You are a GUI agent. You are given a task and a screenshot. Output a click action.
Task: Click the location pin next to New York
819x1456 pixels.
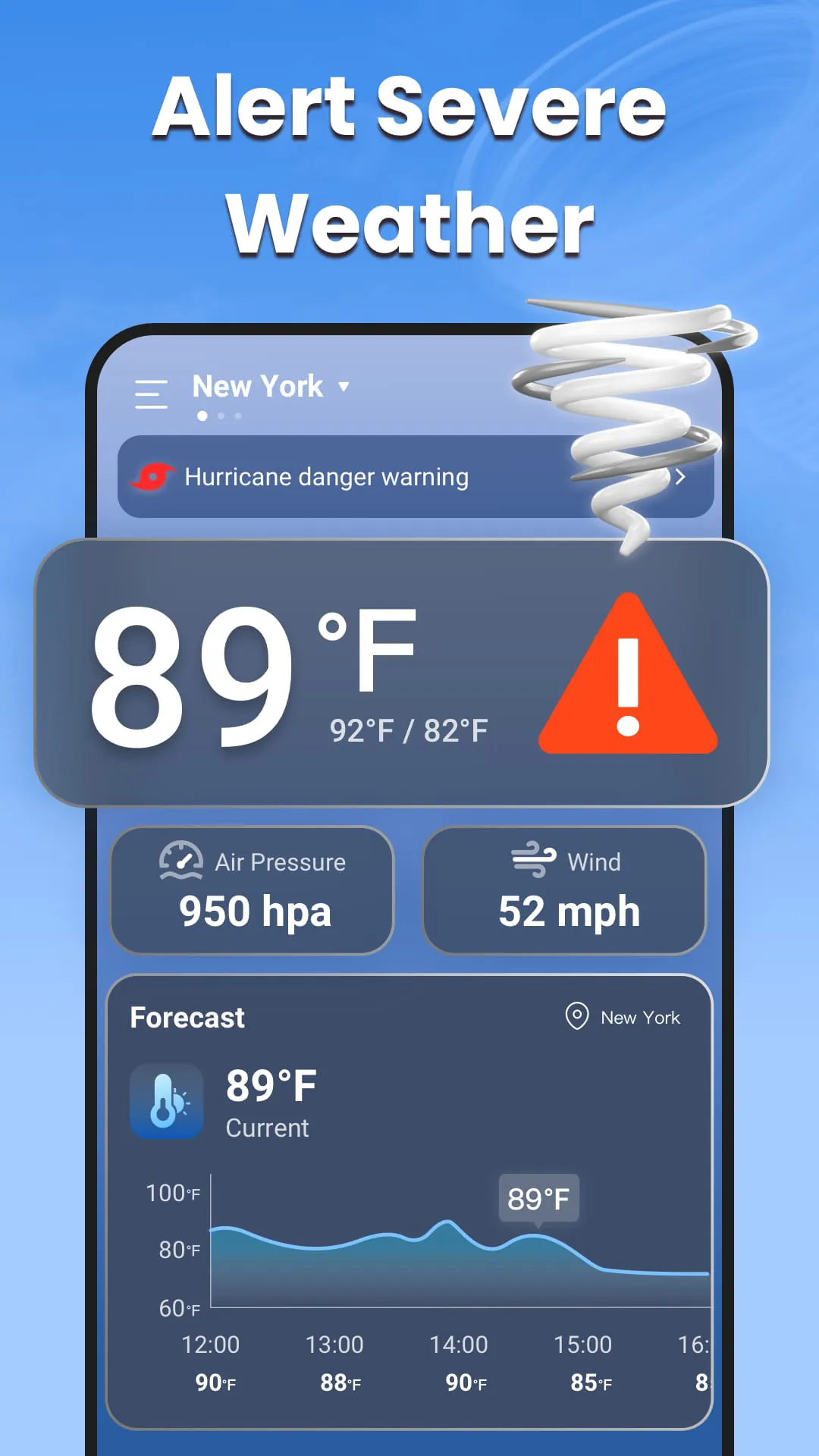577,1017
